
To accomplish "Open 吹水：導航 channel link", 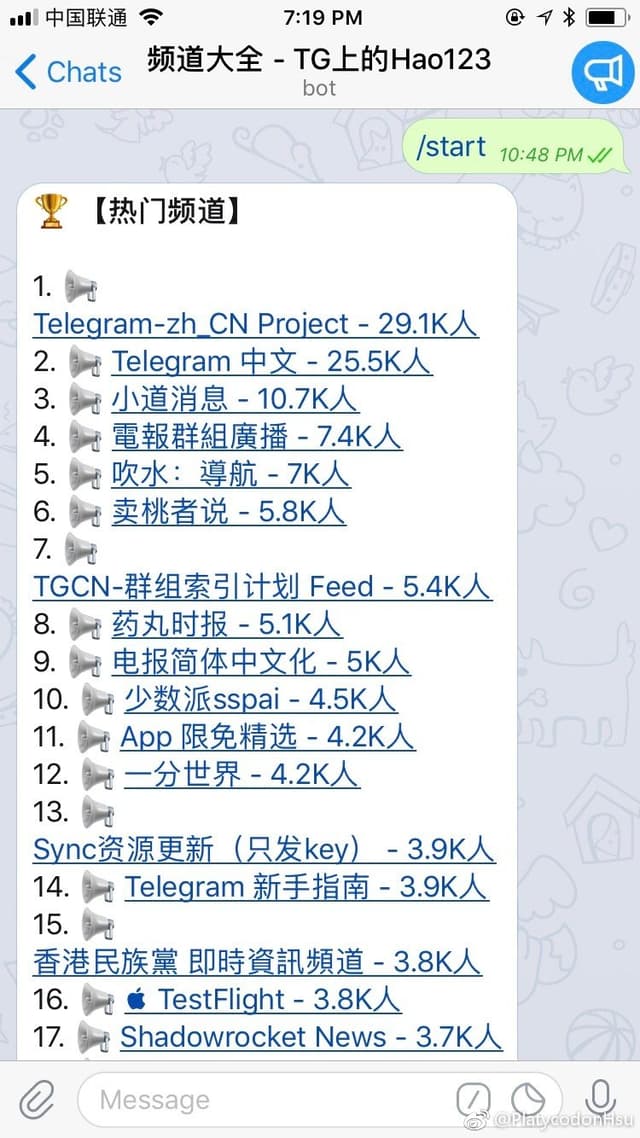I will coord(230,474).
